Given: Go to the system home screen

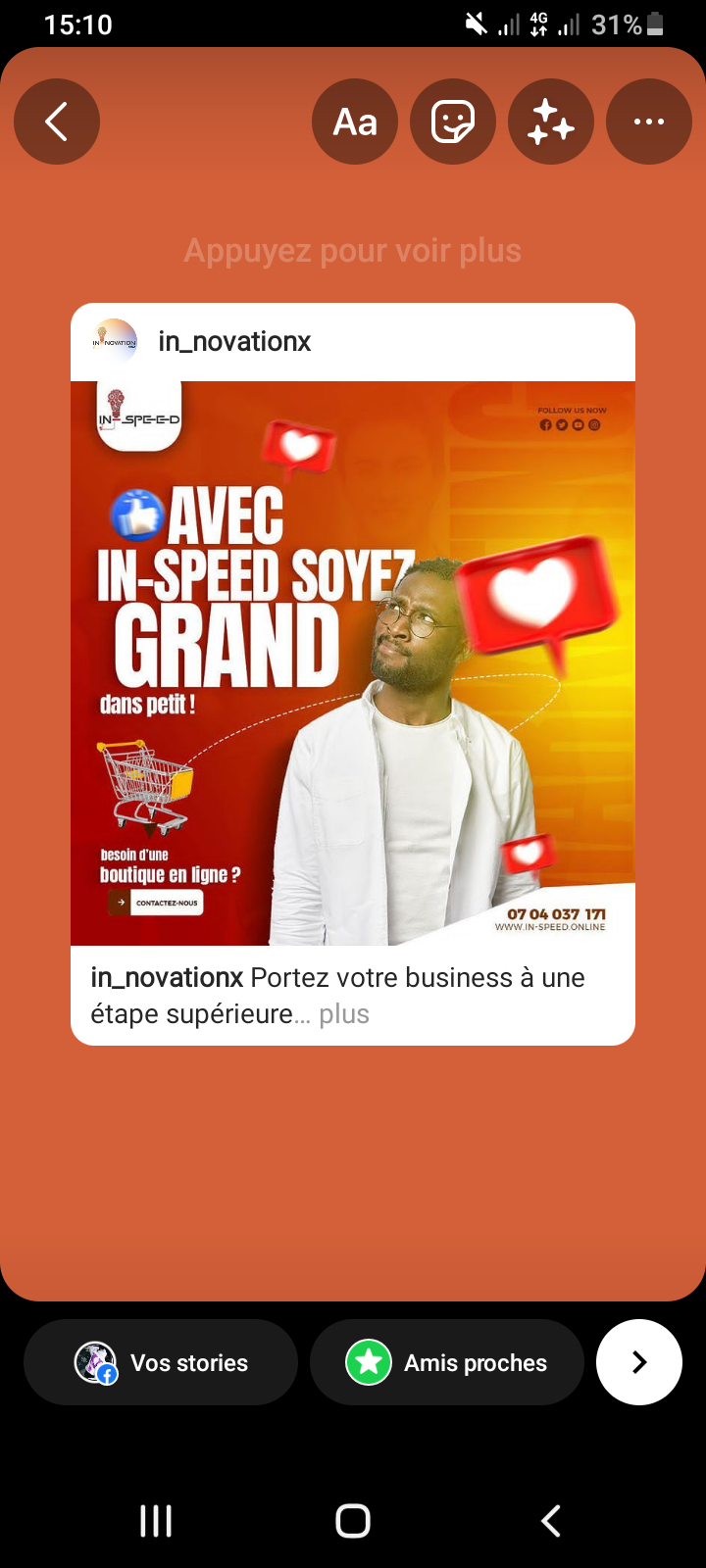Looking at the screenshot, I should (353, 1521).
